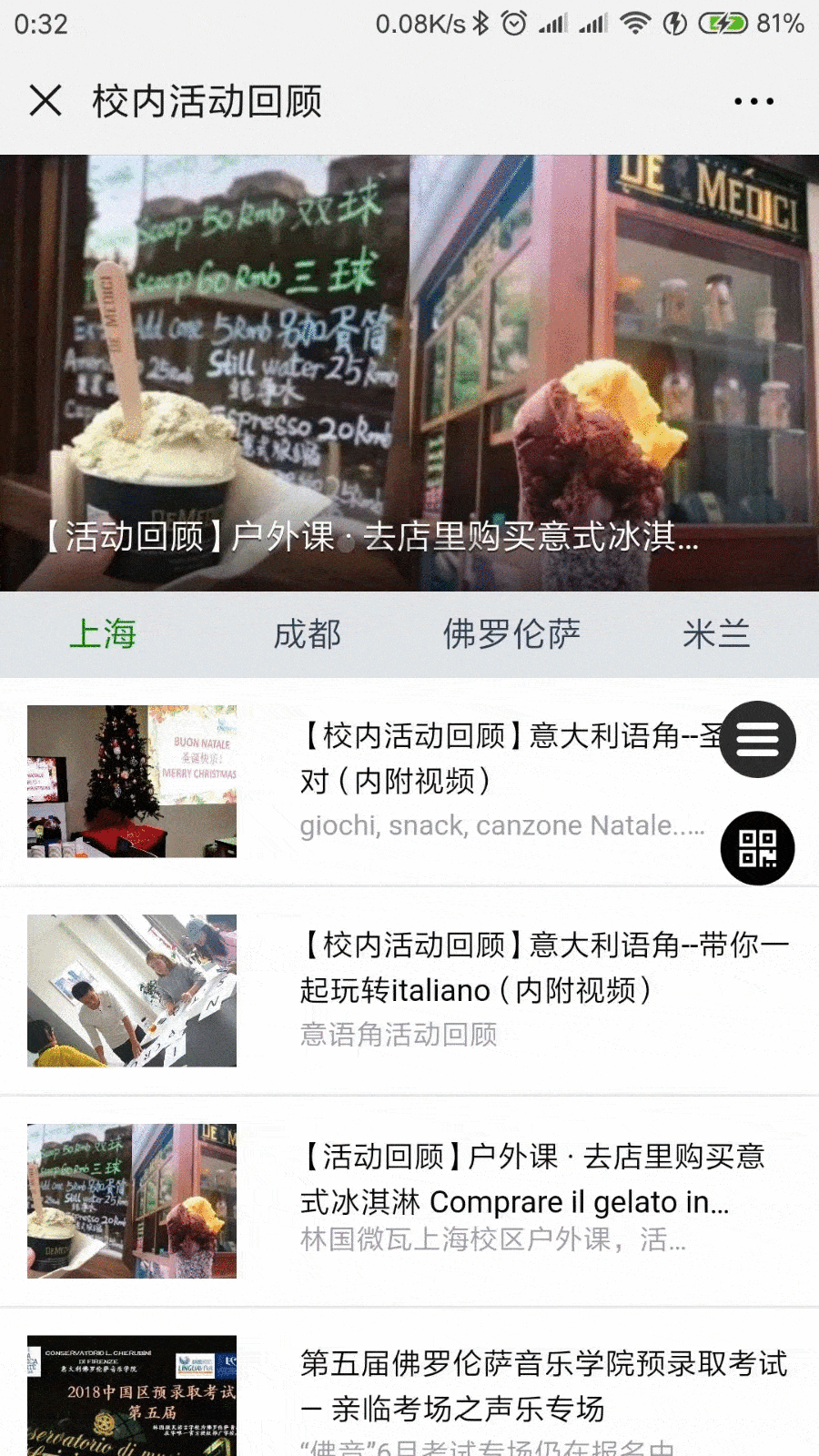Open the floating hamburger menu icon

coord(758,740)
